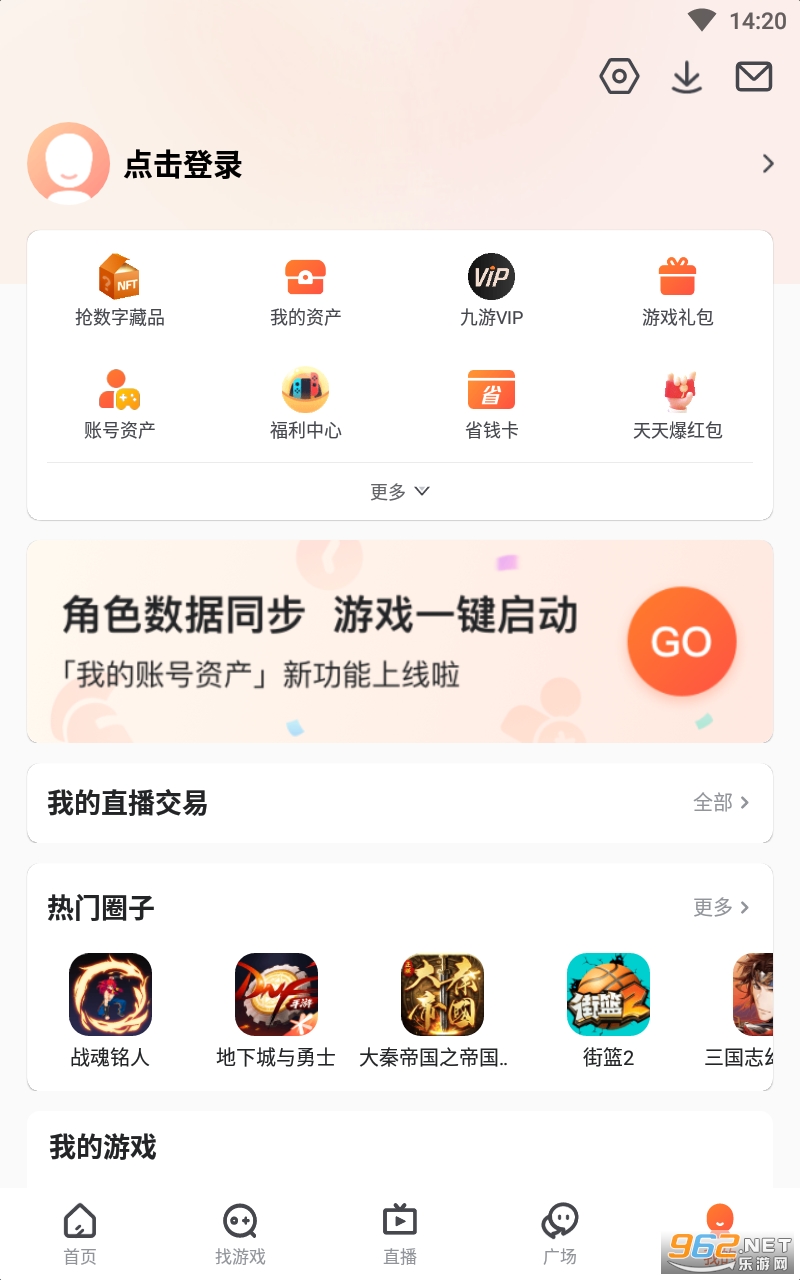The image size is (800, 1280).
Task: Tap the GO button on banner
Action: coord(682,642)
